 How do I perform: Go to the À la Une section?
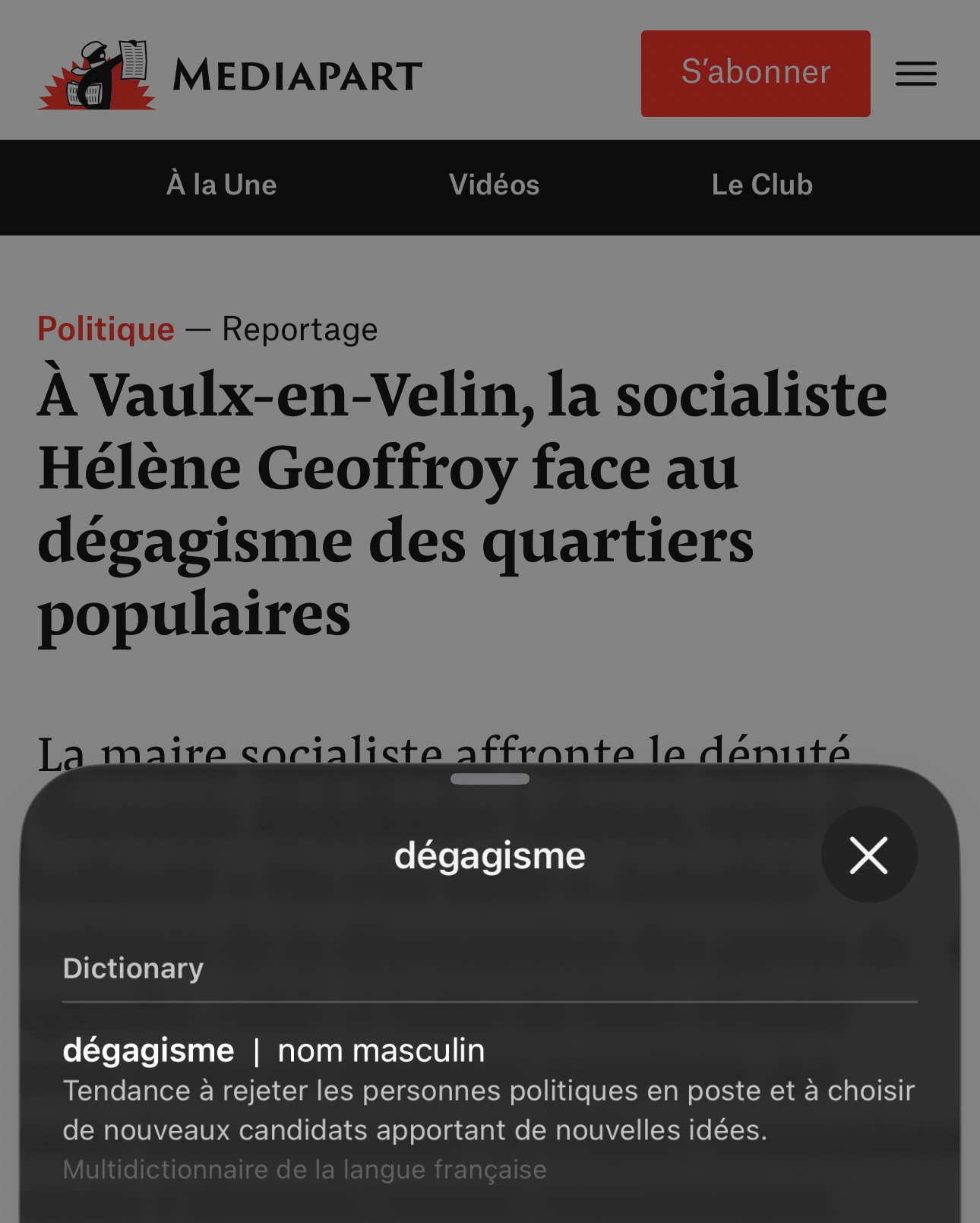pyautogui.click(x=221, y=185)
